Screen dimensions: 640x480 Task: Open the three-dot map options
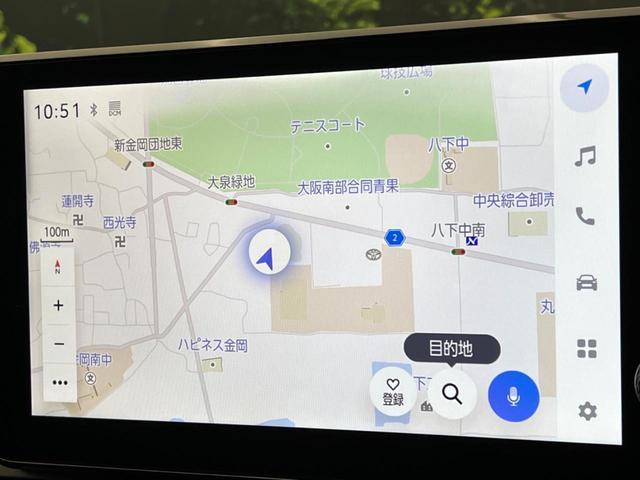point(59,381)
